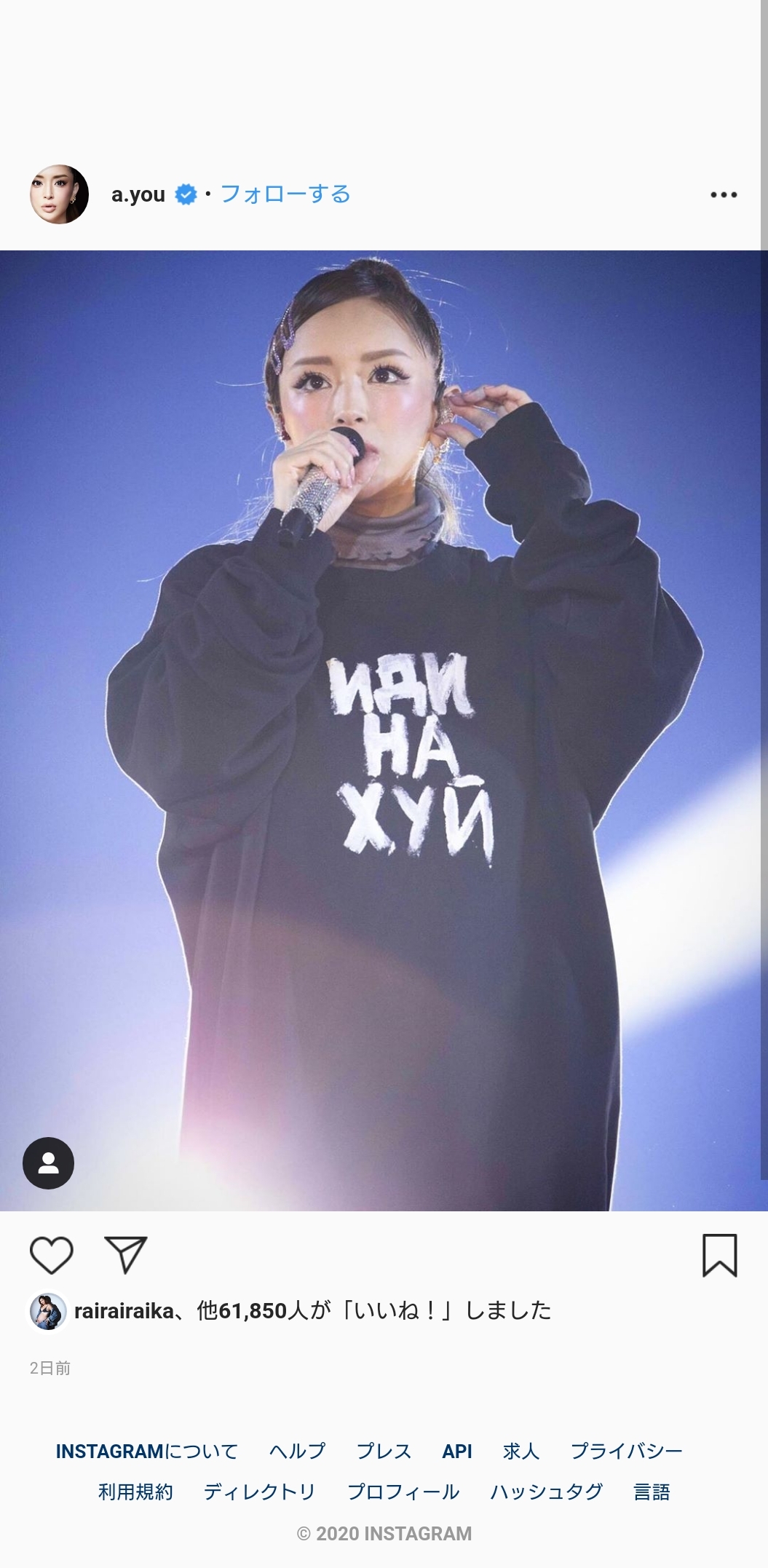
Task: Open the プレス press link
Action: tap(384, 1451)
